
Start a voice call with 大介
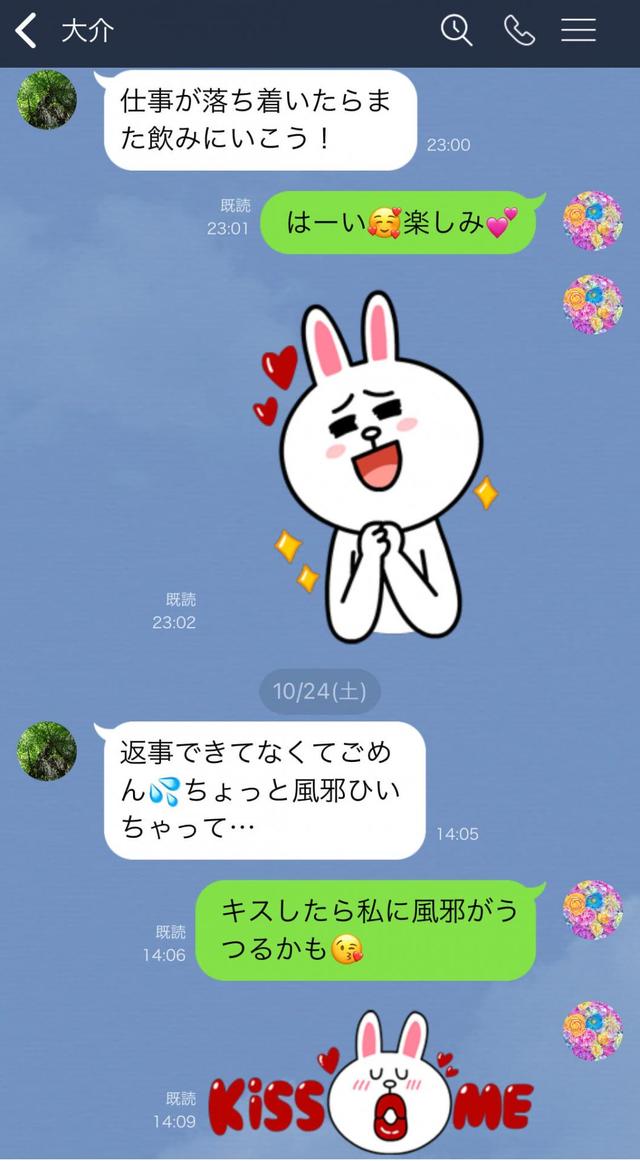pos(518,30)
